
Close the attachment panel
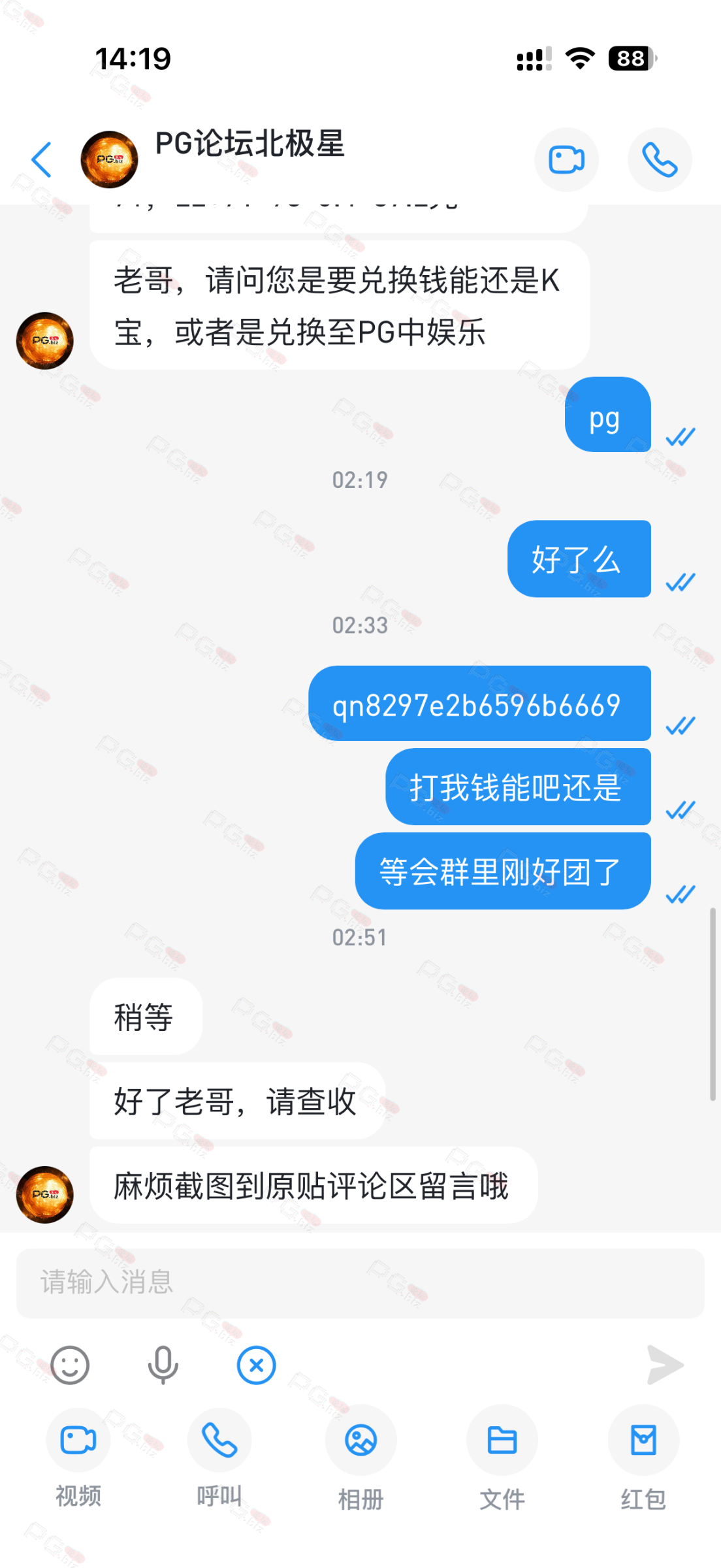[x=256, y=1365]
